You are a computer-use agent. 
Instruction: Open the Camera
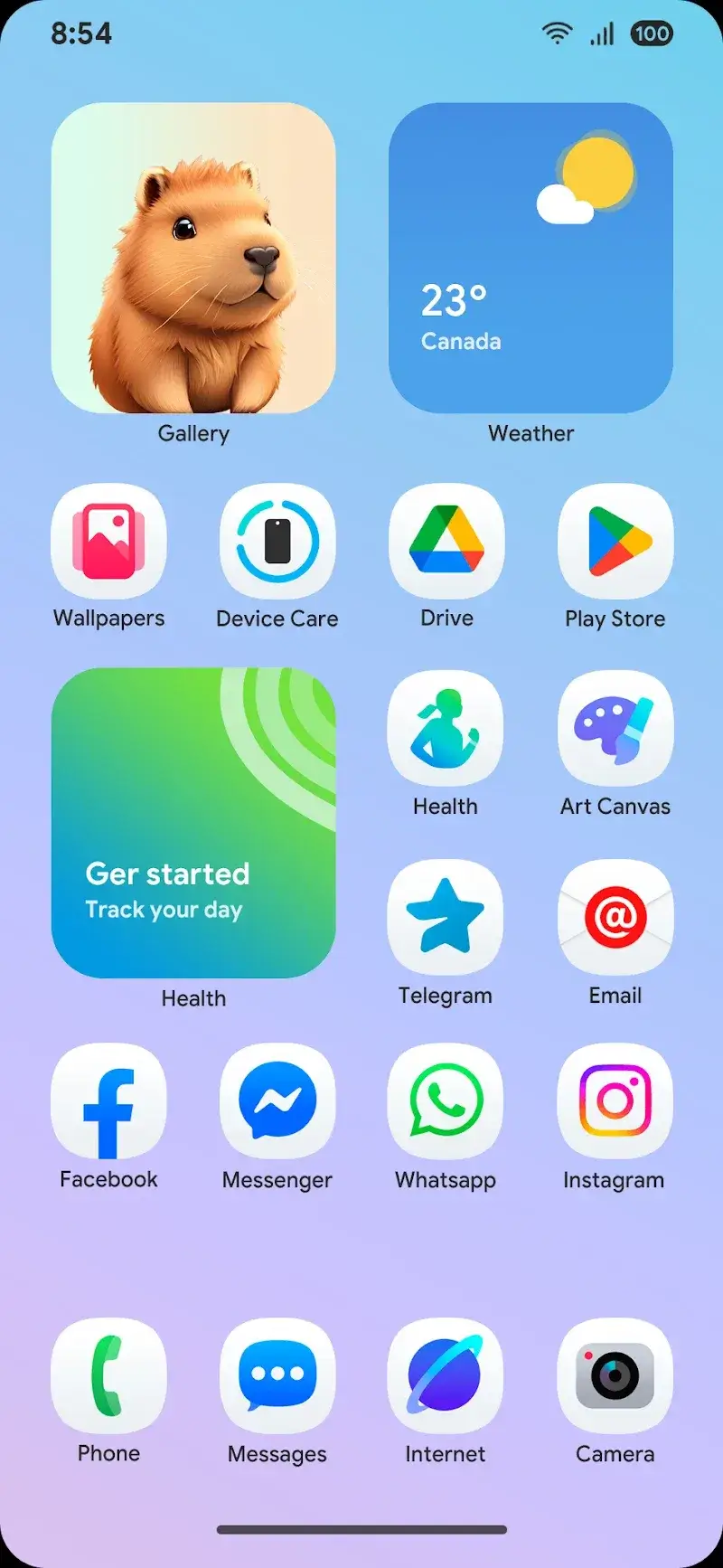(615, 1375)
